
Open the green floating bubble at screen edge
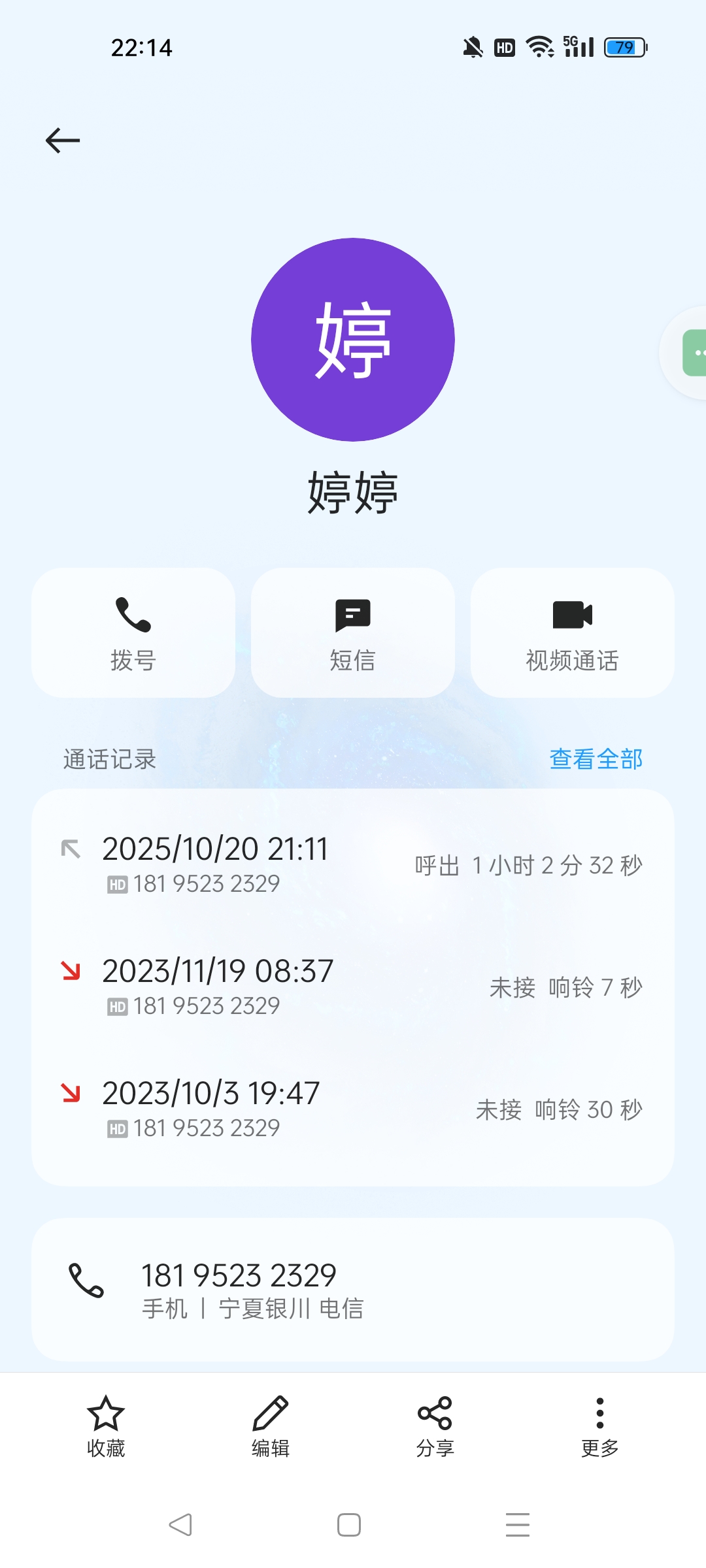[x=694, y=353]
